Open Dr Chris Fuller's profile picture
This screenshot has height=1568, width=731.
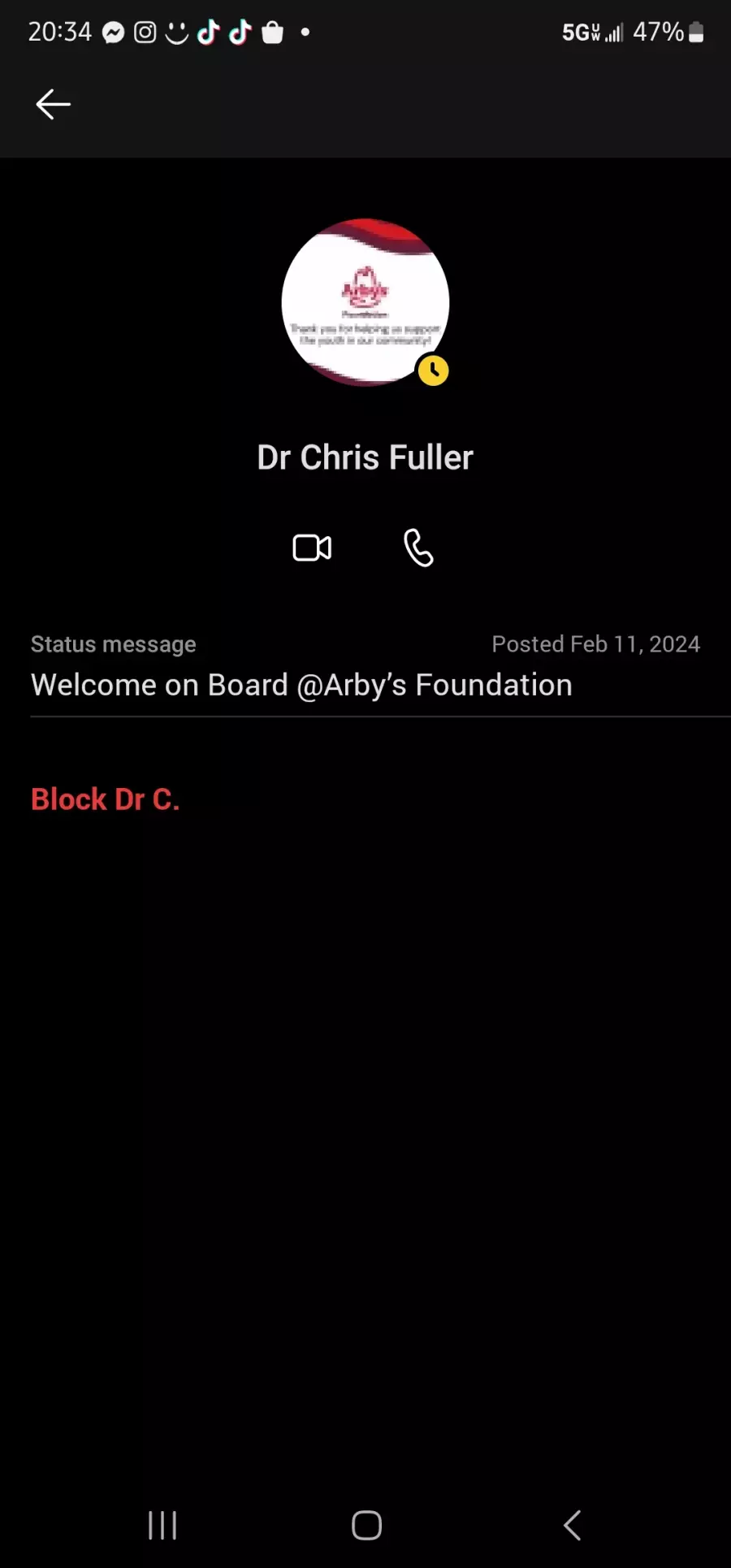tap(365, 302)
